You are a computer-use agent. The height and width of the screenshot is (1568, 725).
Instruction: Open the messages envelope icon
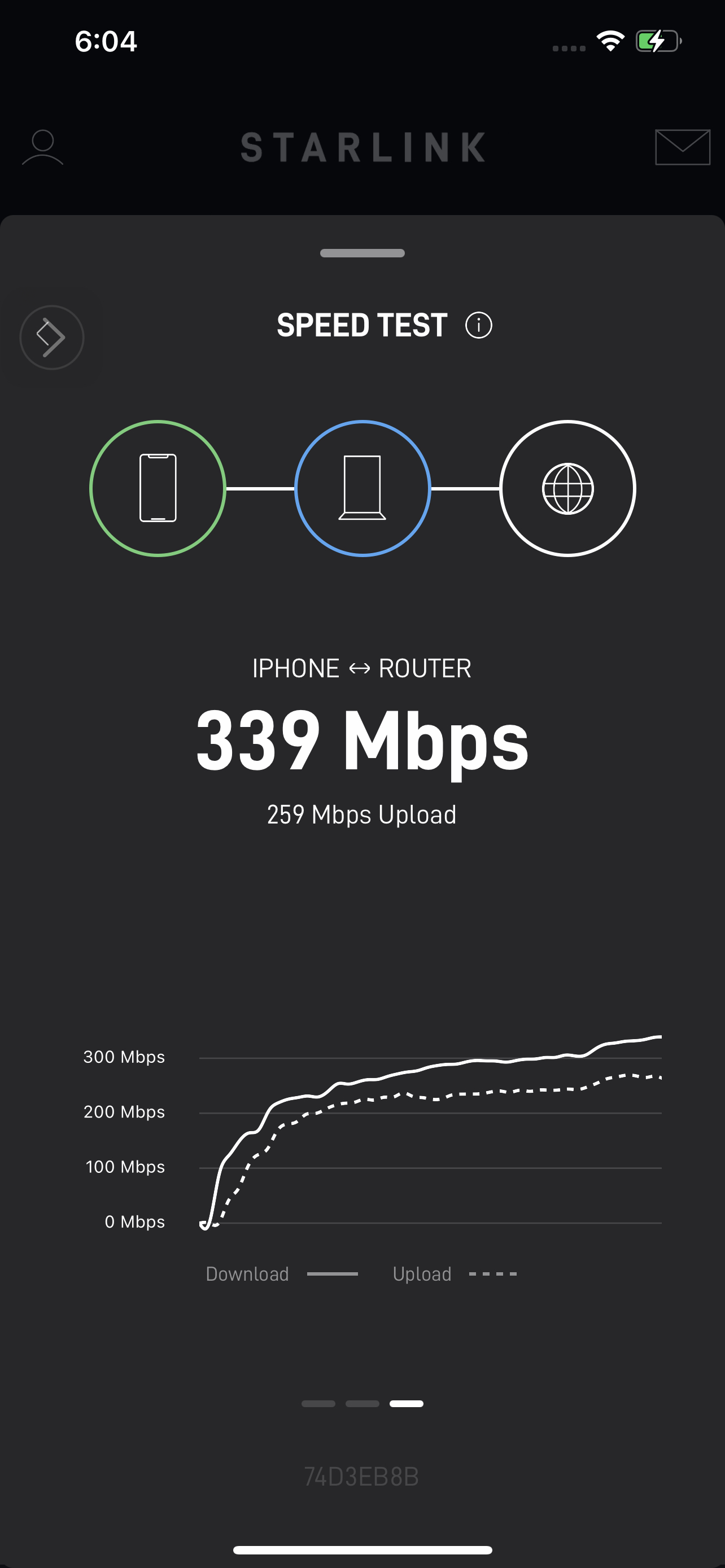click(x=683, y=147)
